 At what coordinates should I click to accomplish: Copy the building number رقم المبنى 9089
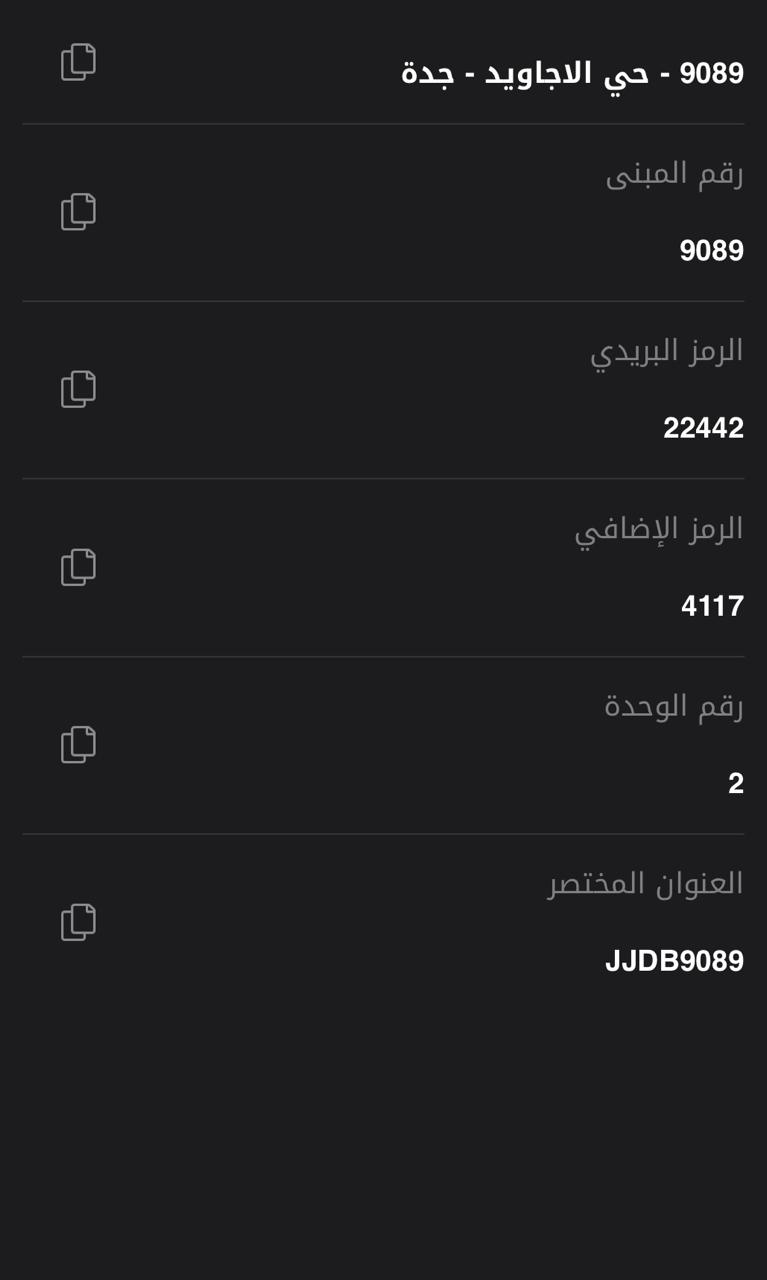[x=78, y=212]
